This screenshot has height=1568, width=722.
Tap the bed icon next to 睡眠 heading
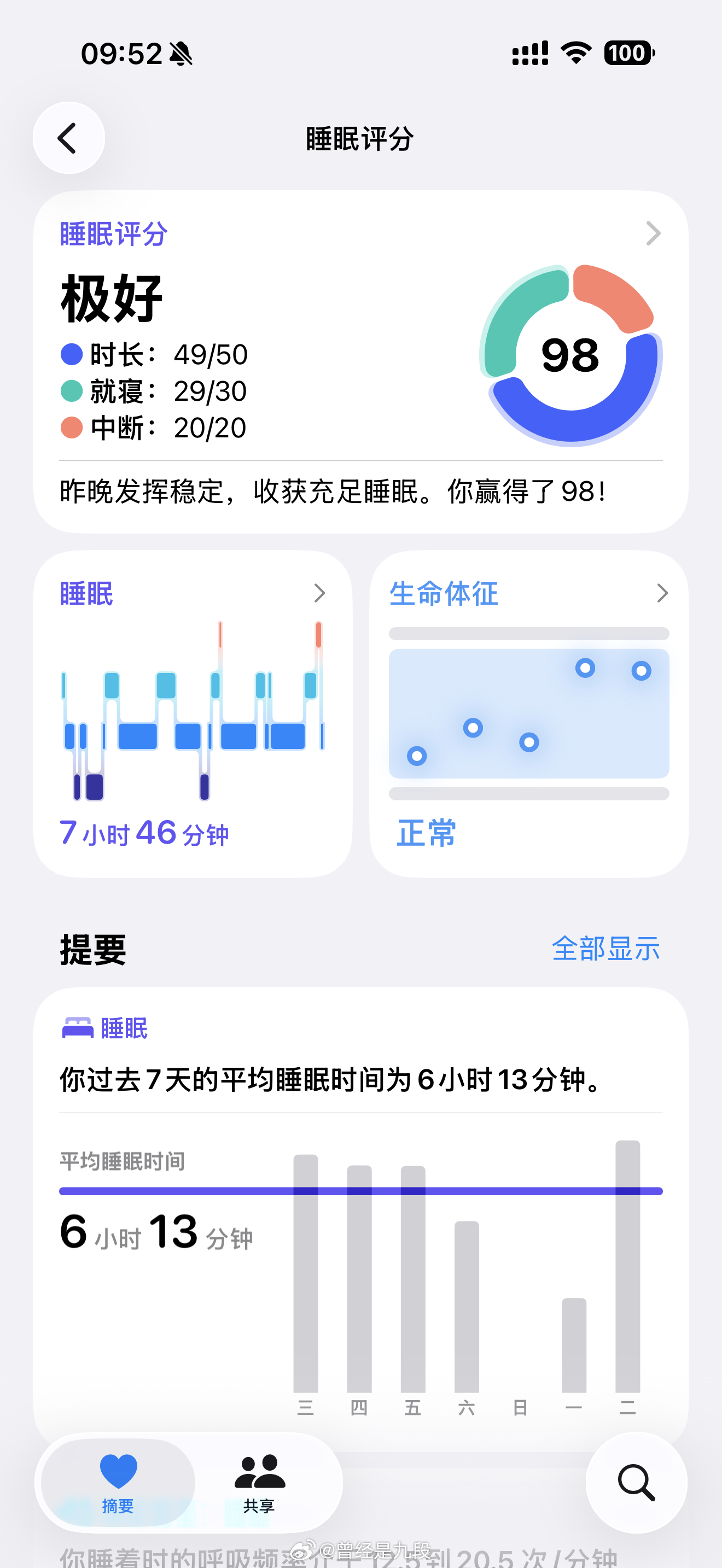click(78, 1027)
